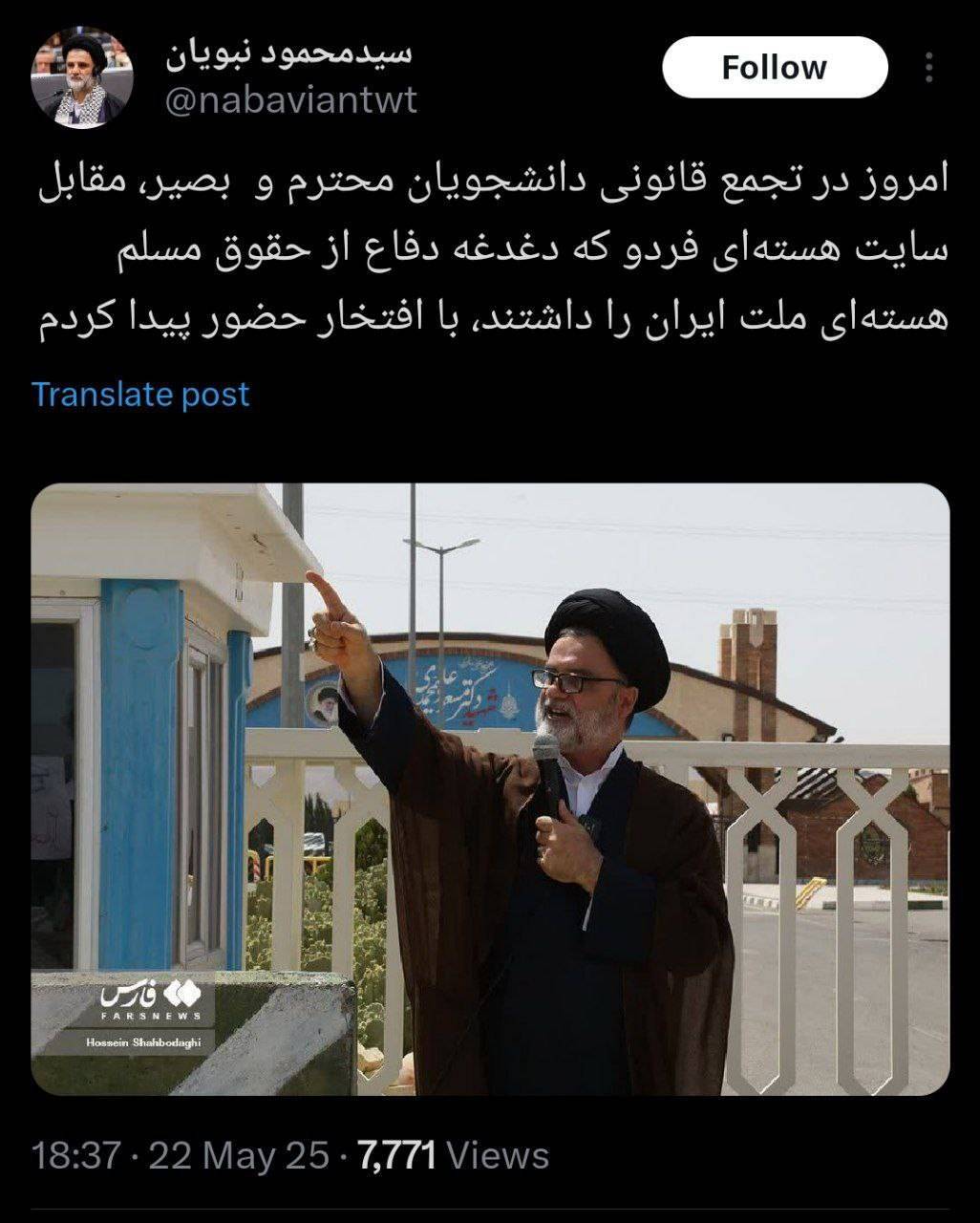
Task: Open the post's overflow menu
Action: 928,68
